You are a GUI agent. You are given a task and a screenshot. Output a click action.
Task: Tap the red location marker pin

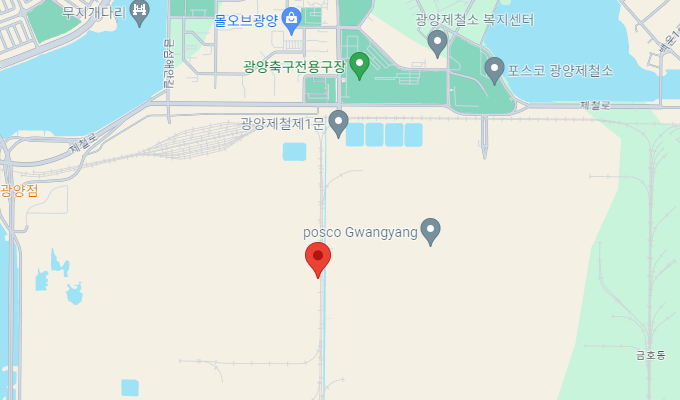pyautogui.click(x=318, y=259)
